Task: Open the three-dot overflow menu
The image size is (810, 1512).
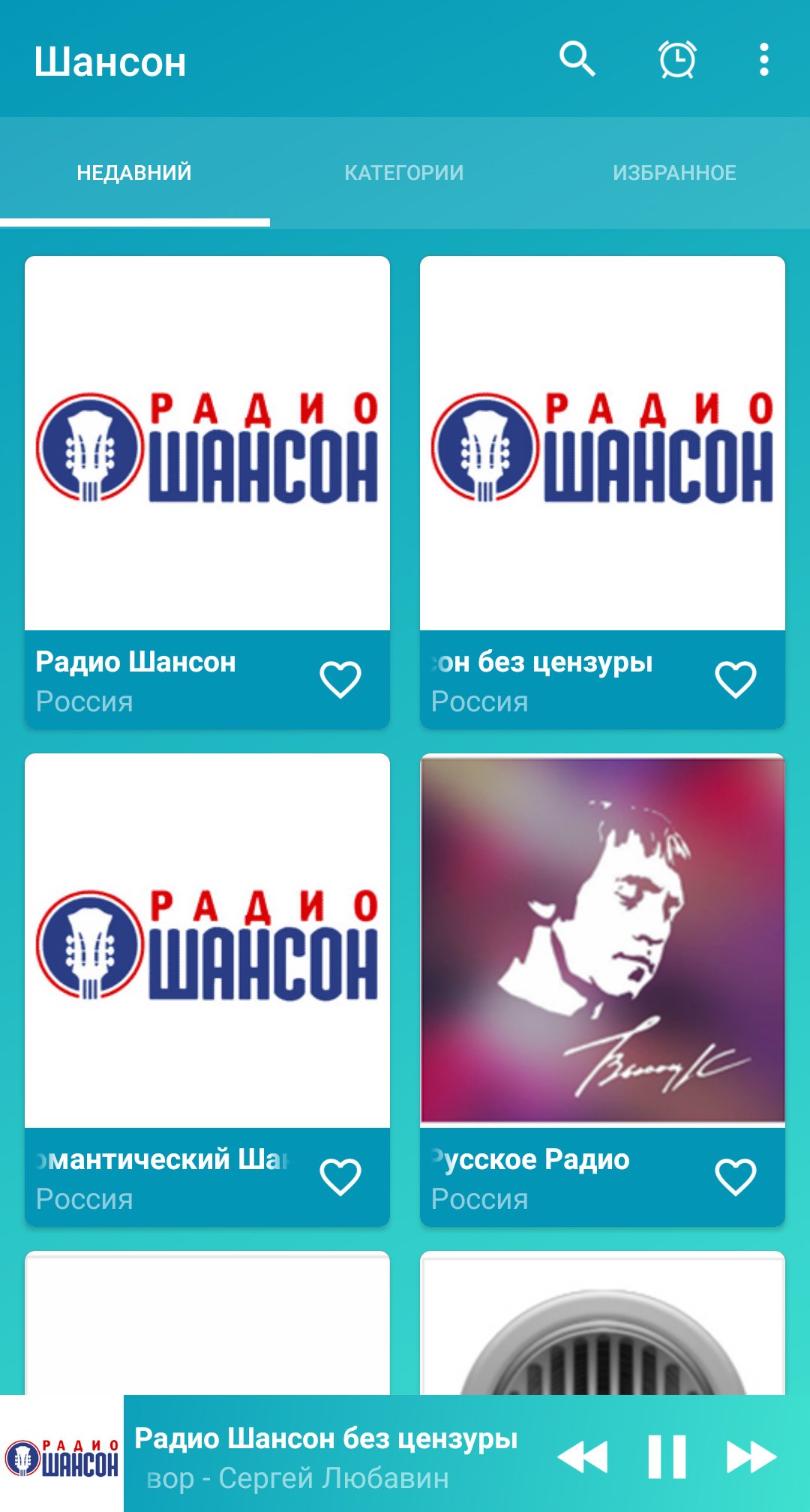Action: (x=763, y=59)
